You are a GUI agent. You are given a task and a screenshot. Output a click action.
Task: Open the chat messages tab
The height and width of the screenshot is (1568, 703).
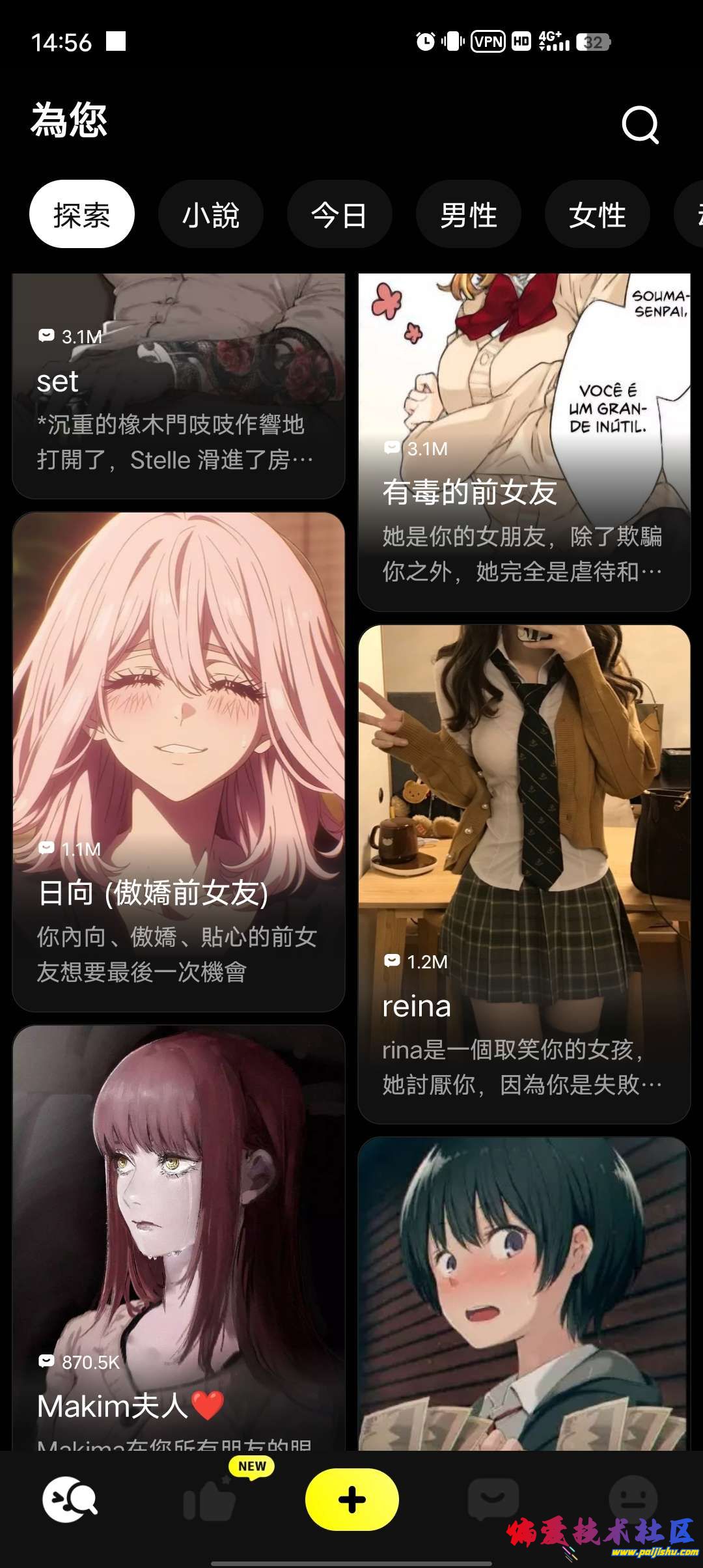493,1500
